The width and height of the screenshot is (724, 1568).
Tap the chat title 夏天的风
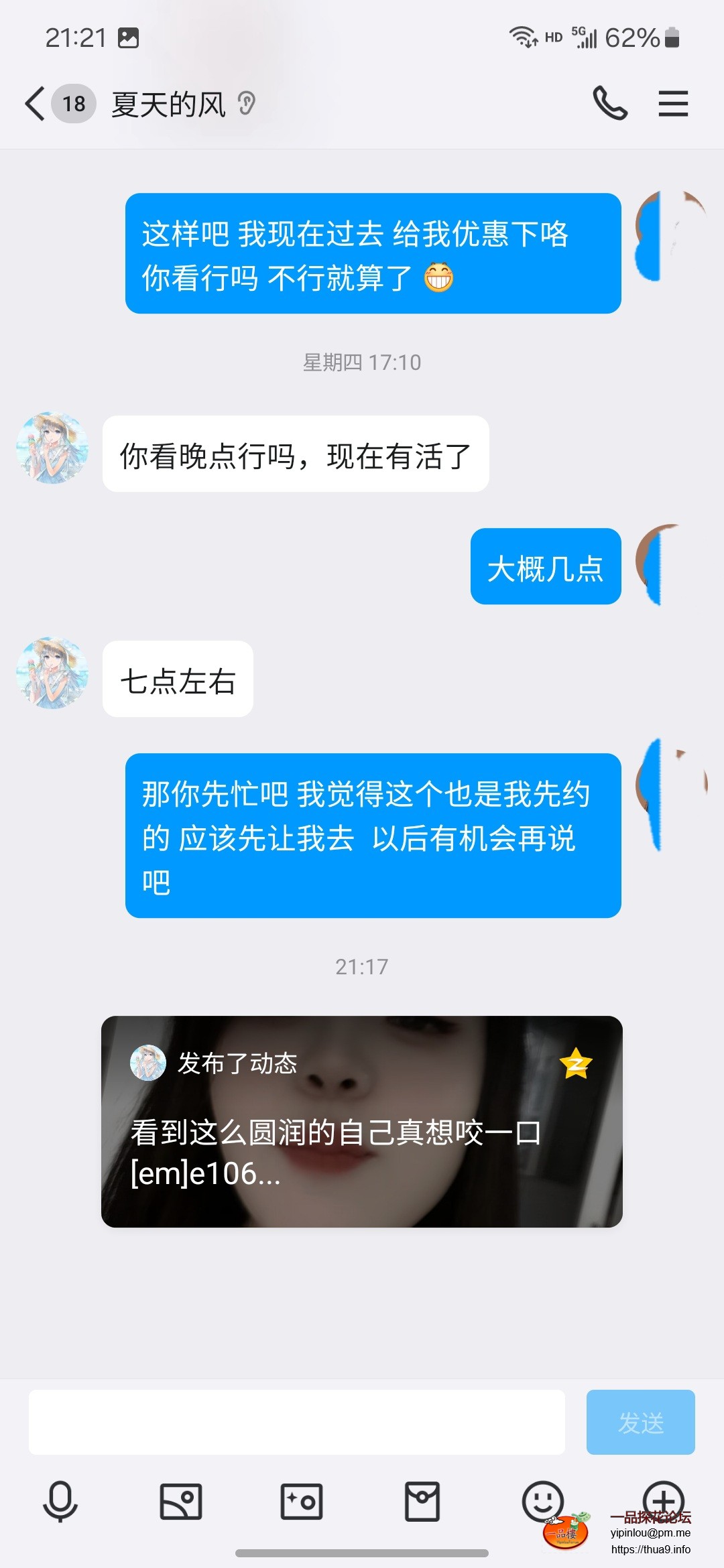pyautogui.click(x=166, y=103)
